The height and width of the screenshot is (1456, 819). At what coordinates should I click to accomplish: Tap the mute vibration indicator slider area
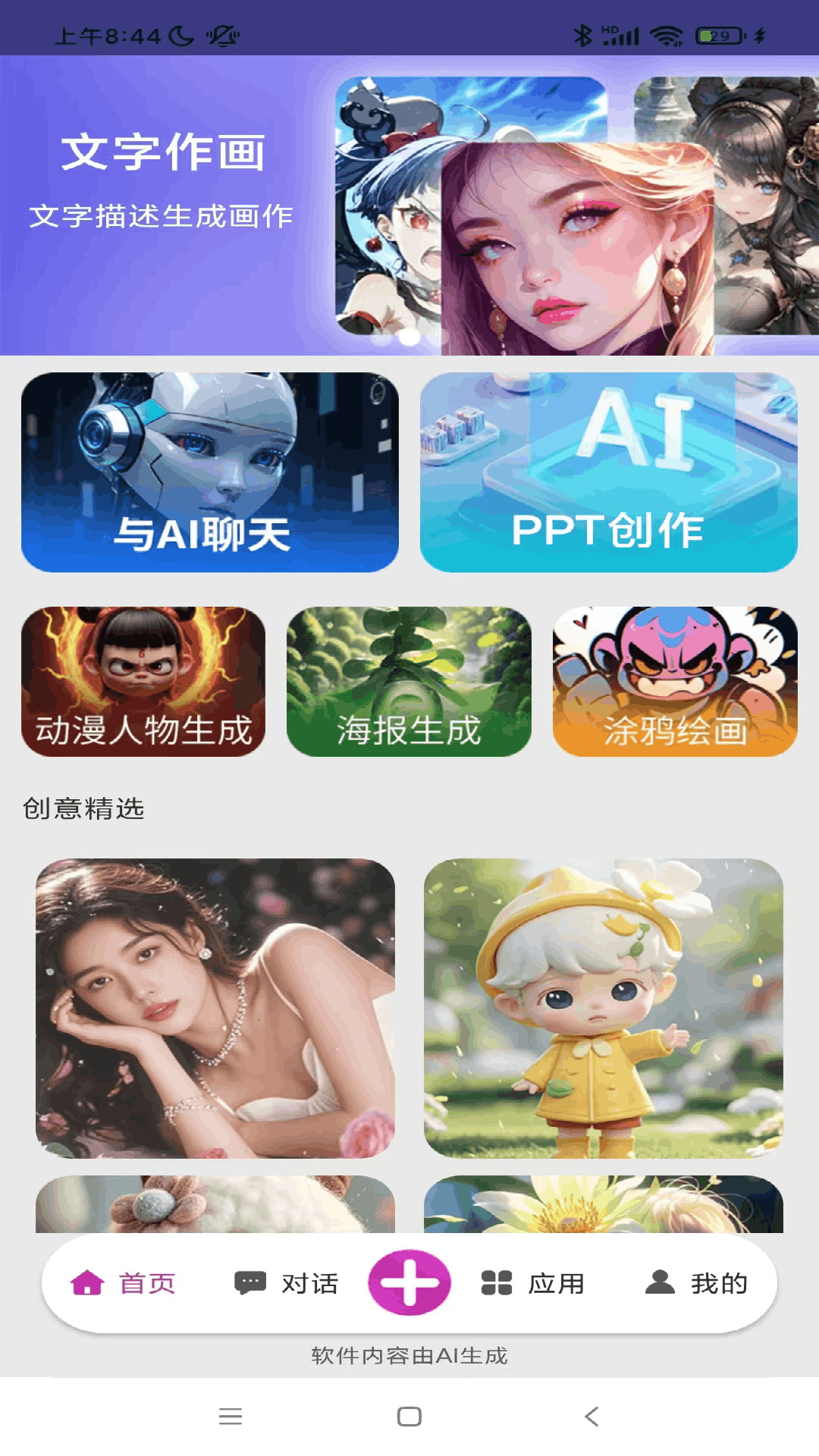coord(221,33)
